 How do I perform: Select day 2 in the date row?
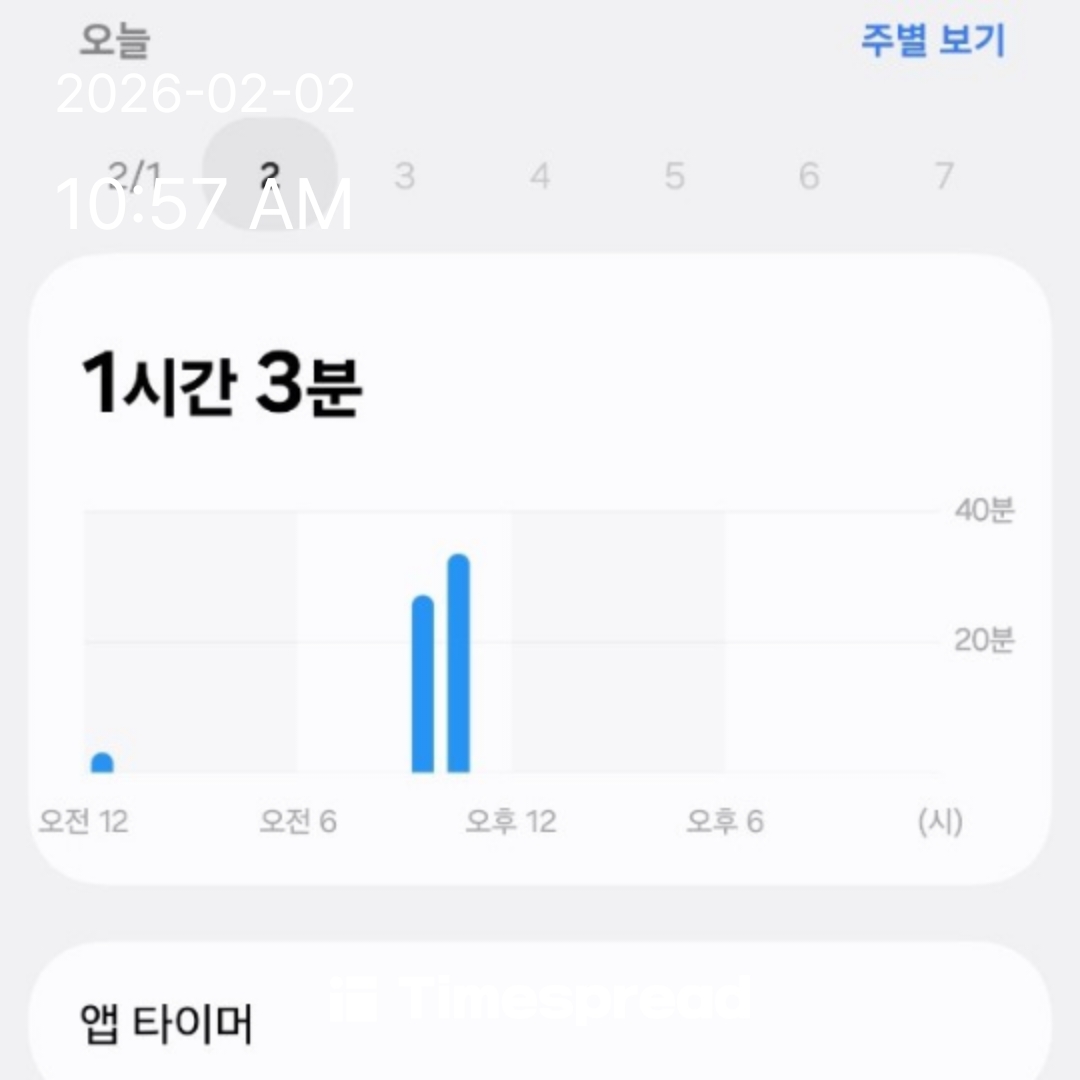tap(269, 176)
